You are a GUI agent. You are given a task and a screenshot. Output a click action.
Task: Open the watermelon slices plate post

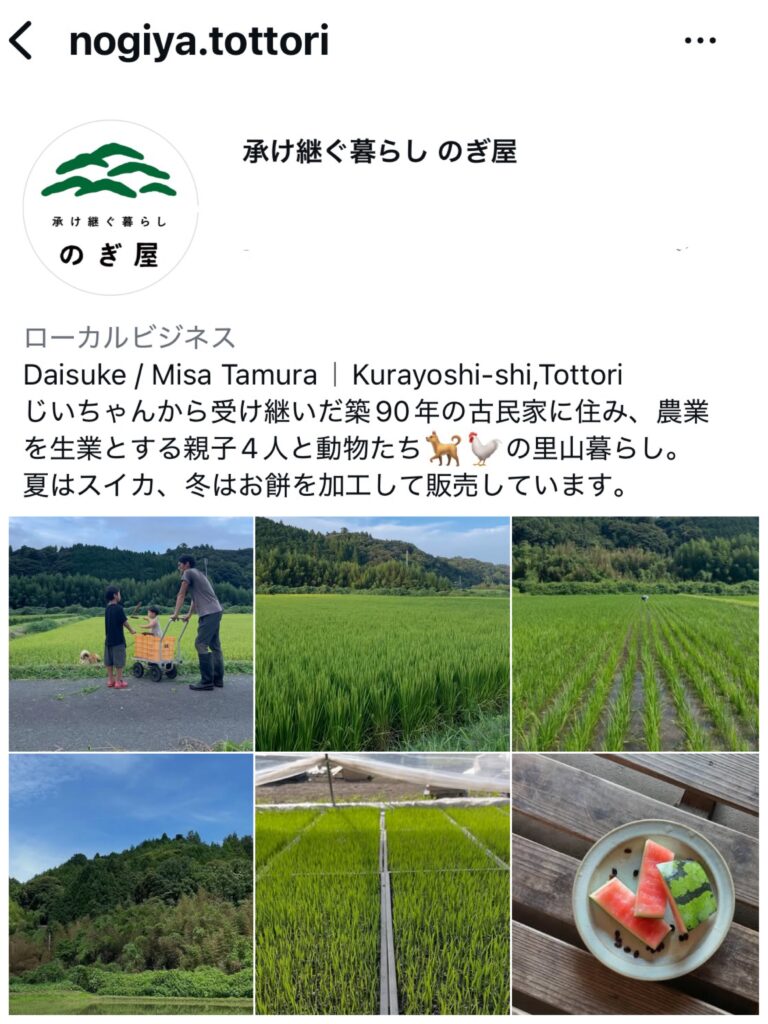pos(635,884)
